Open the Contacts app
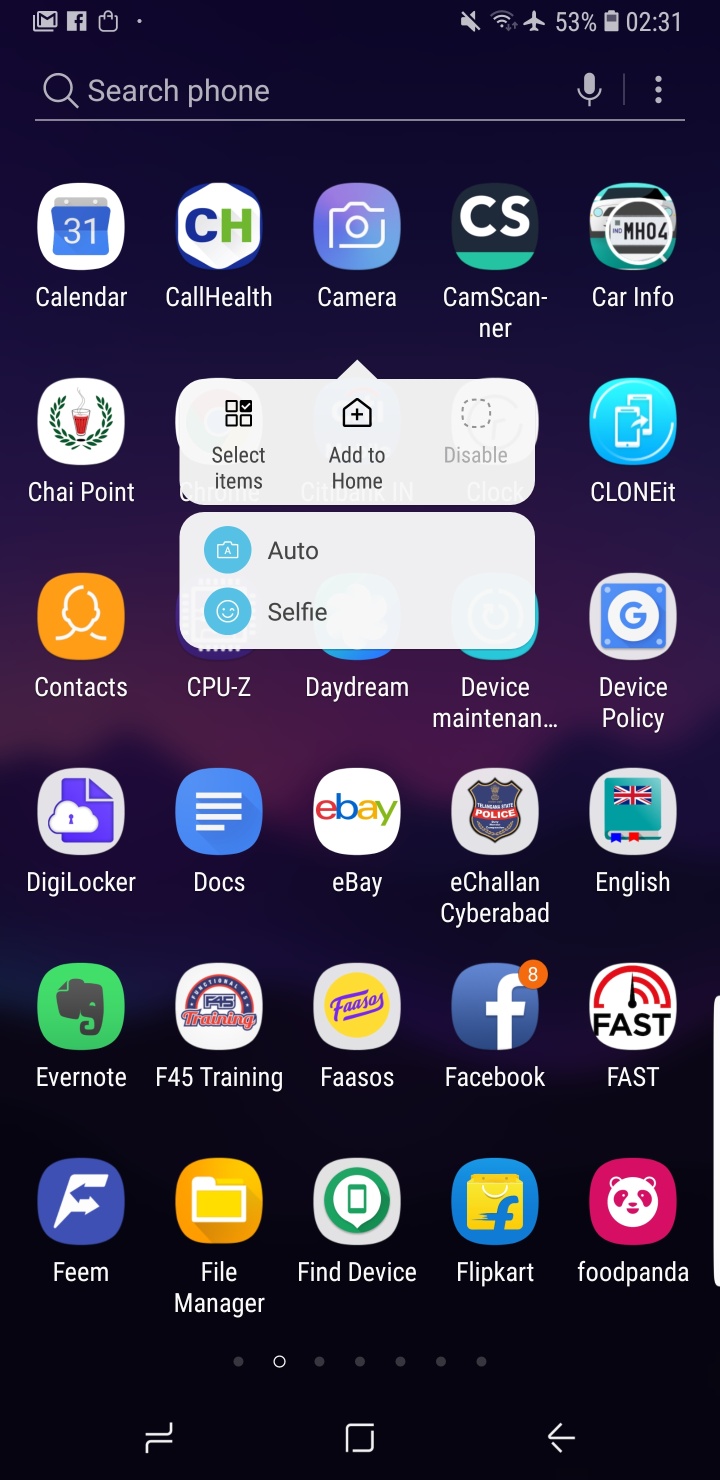This screenshot has width=720, height=1480. coord(81,618)
